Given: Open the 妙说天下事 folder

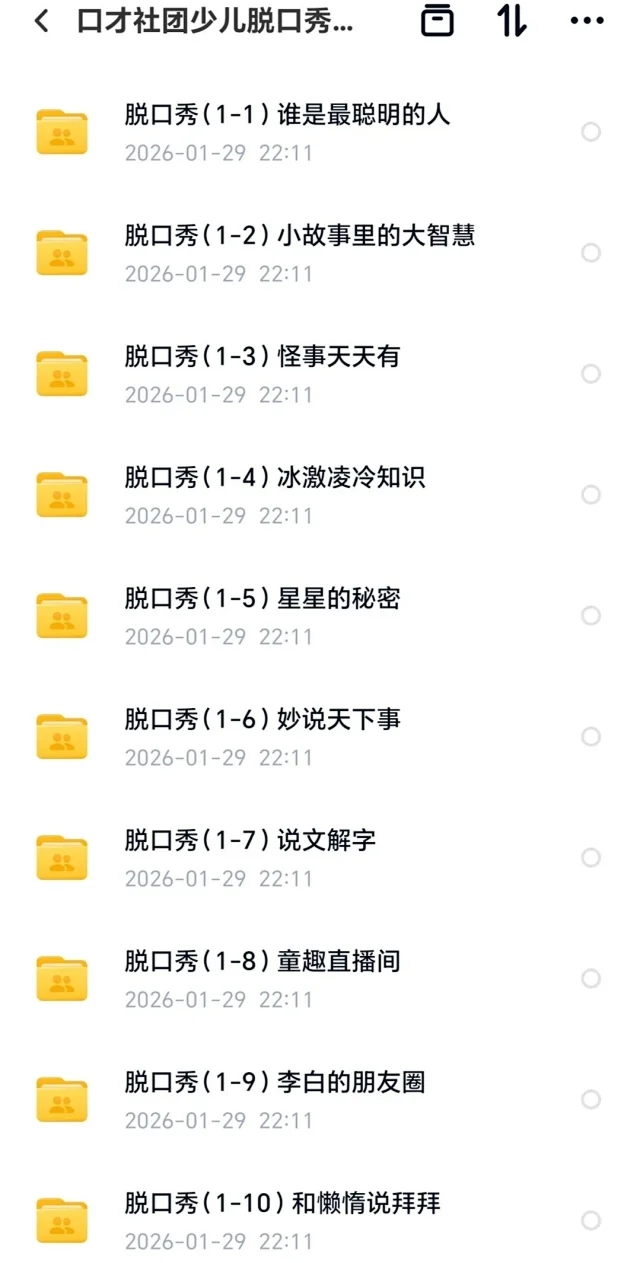Looking at the screenshot, I should (262, 720).
